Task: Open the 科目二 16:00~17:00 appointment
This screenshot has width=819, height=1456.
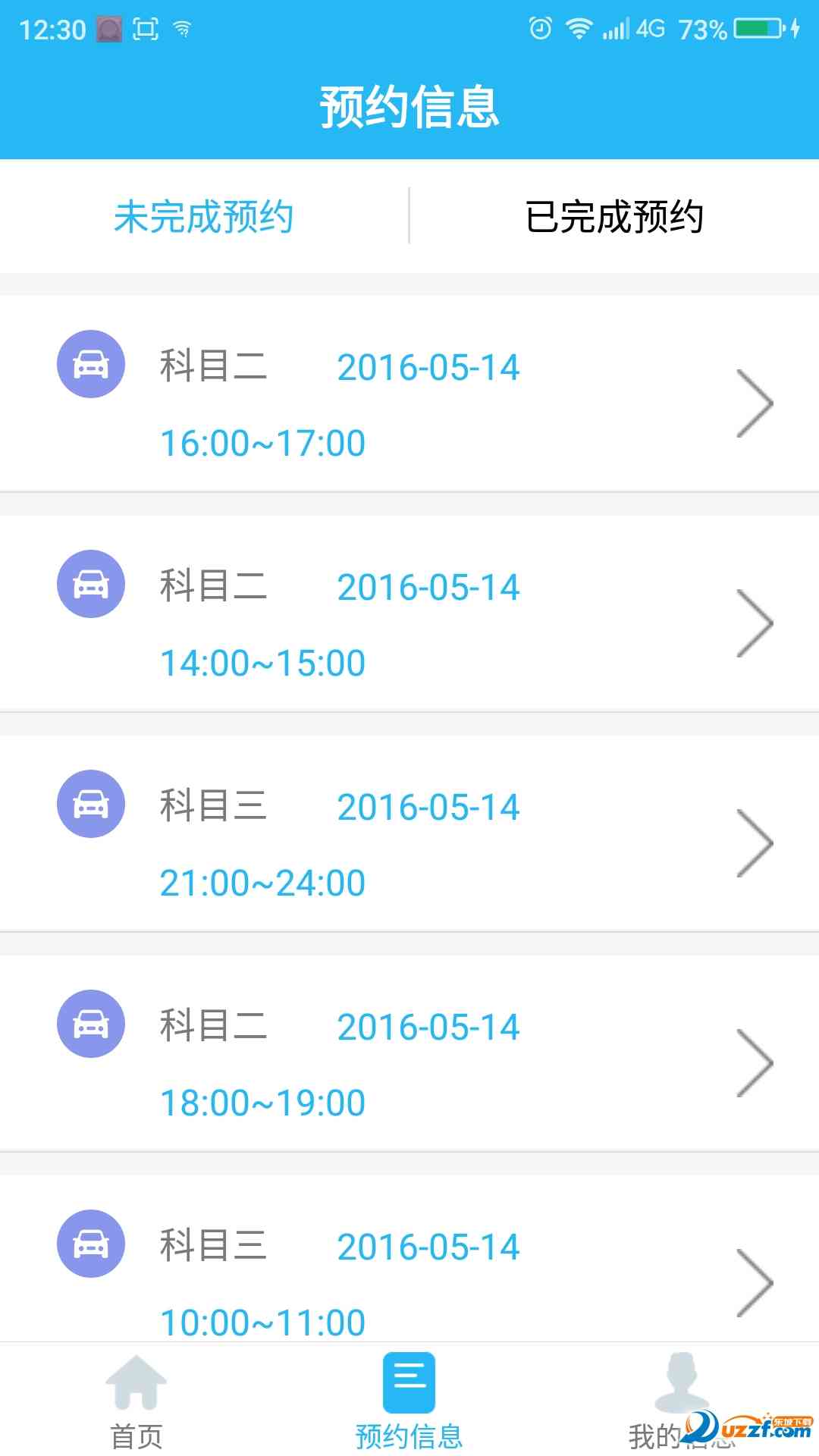Action: point(409,394)
